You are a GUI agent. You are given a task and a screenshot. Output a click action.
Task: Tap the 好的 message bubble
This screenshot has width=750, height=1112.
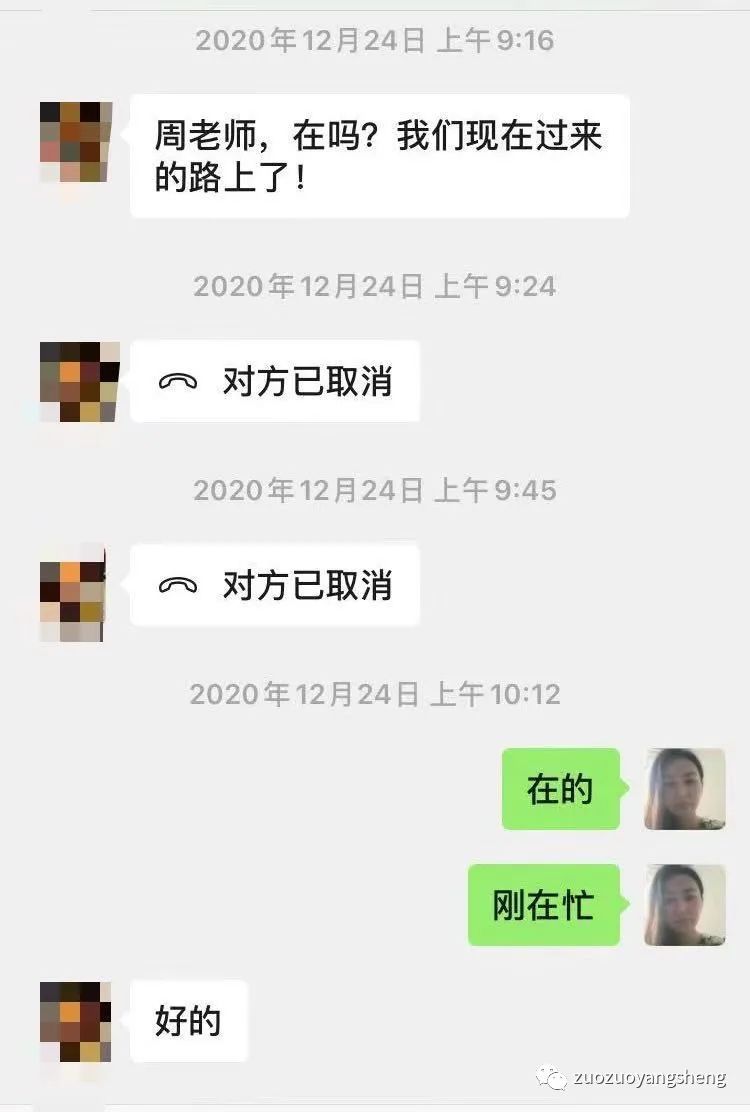(189, 1020)
